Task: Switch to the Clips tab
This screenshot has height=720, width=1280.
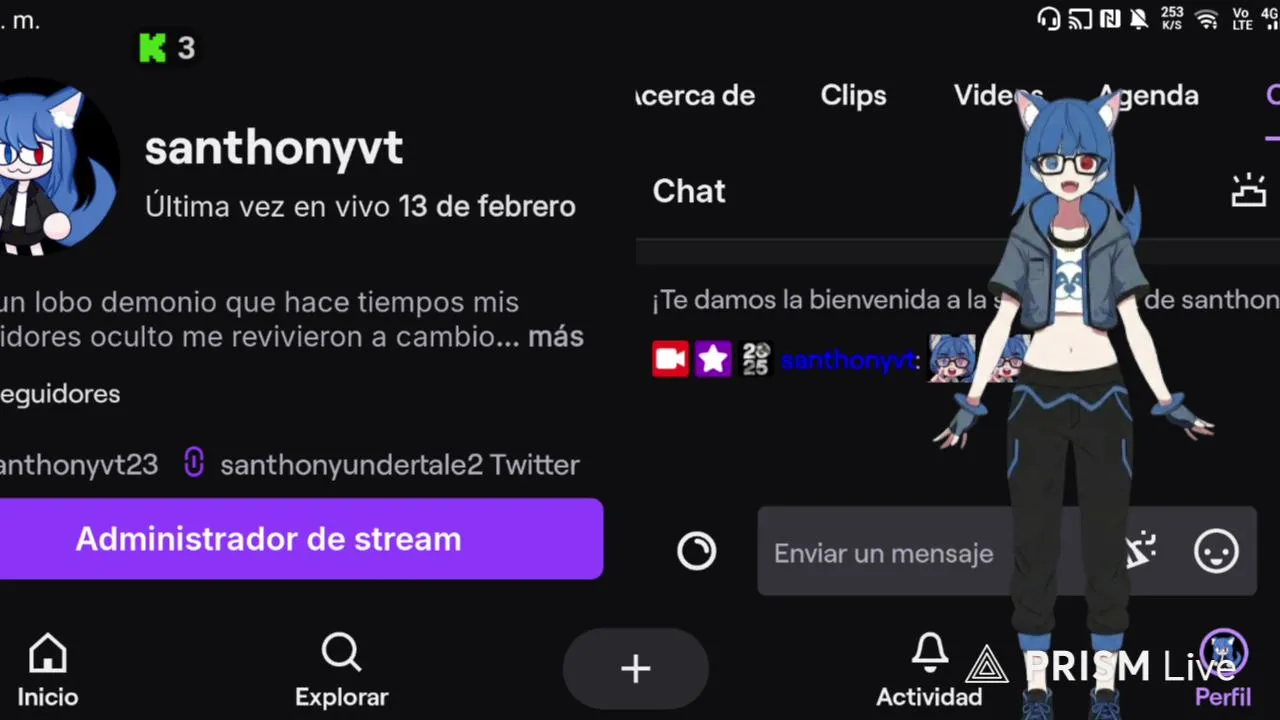Action: coord(853,96)
